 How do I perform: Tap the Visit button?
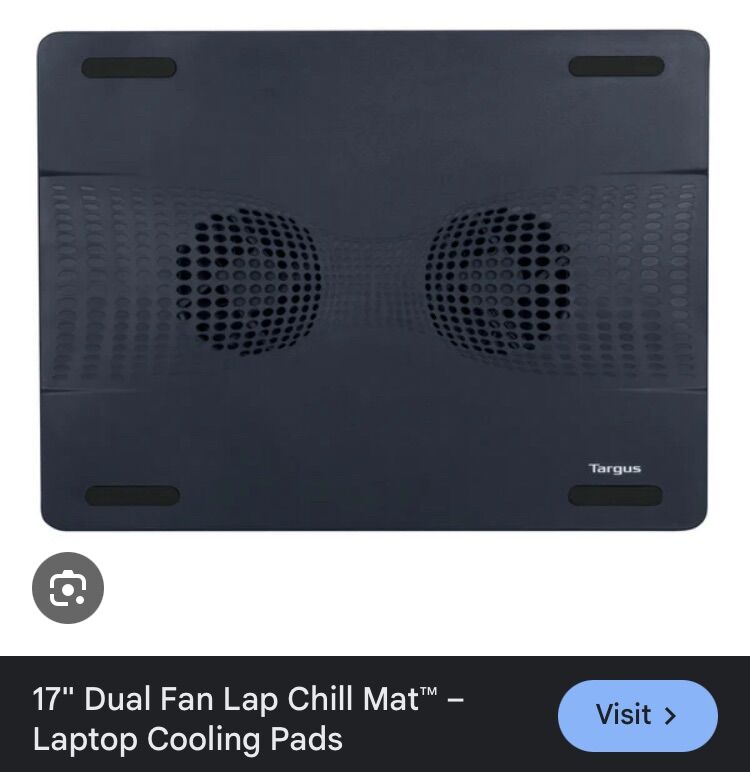(637, 715)
